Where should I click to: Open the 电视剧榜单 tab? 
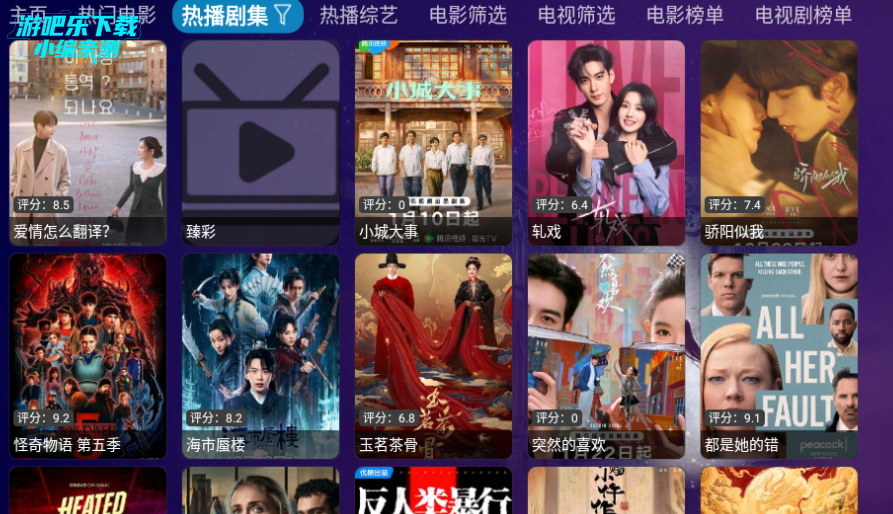[x=803, y=15]
